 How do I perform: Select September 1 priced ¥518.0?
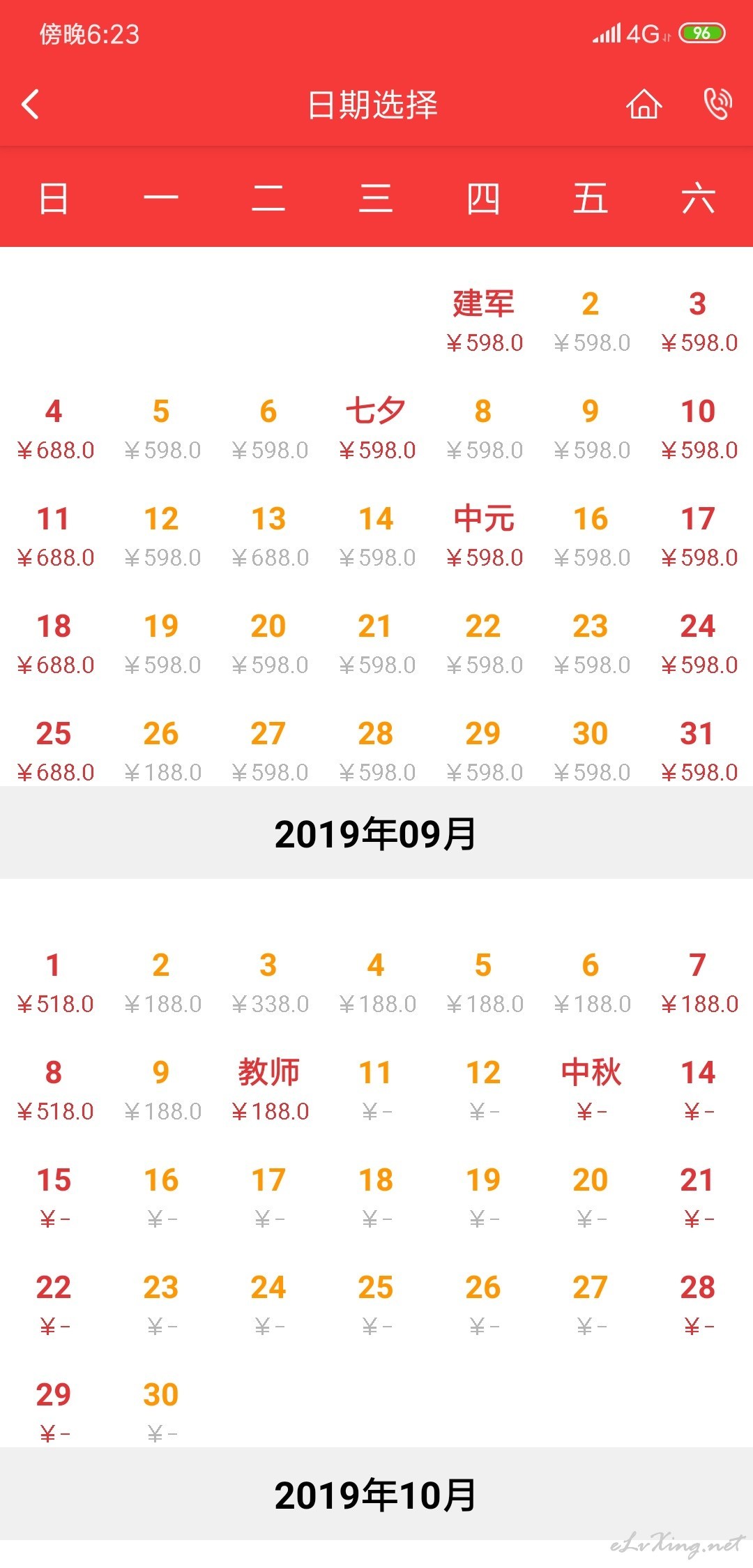(54, 983)
